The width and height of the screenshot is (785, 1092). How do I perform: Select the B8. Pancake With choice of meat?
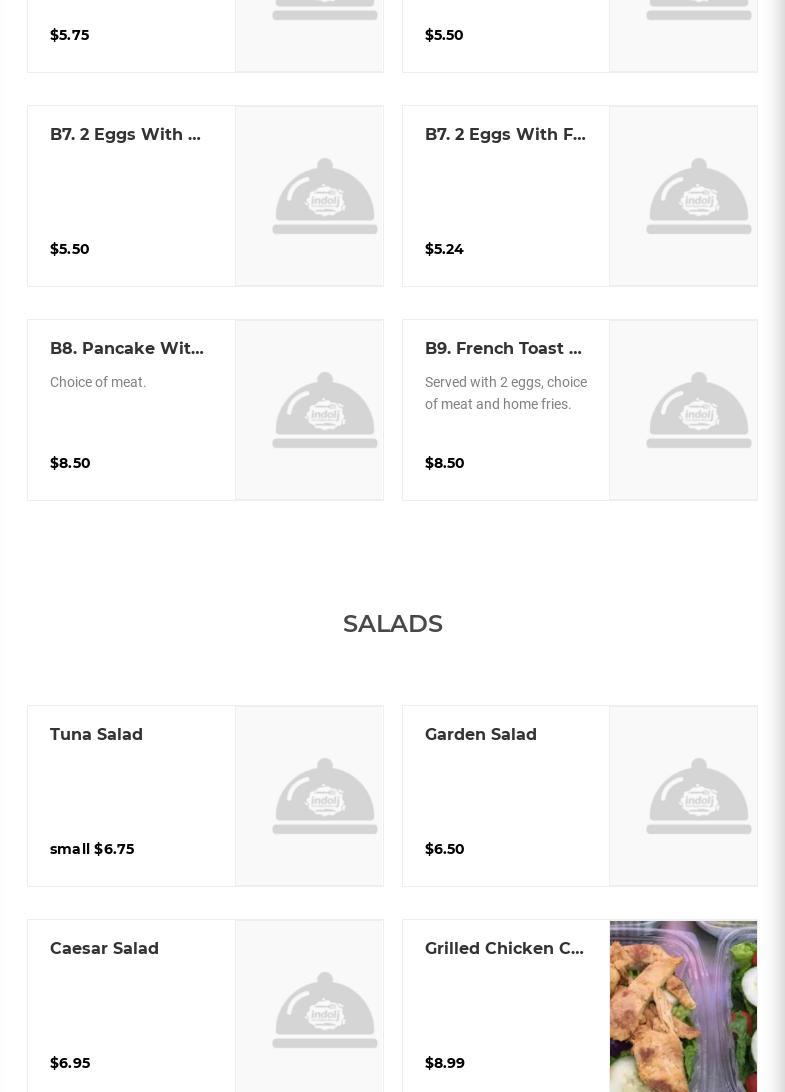pos(205,410)
